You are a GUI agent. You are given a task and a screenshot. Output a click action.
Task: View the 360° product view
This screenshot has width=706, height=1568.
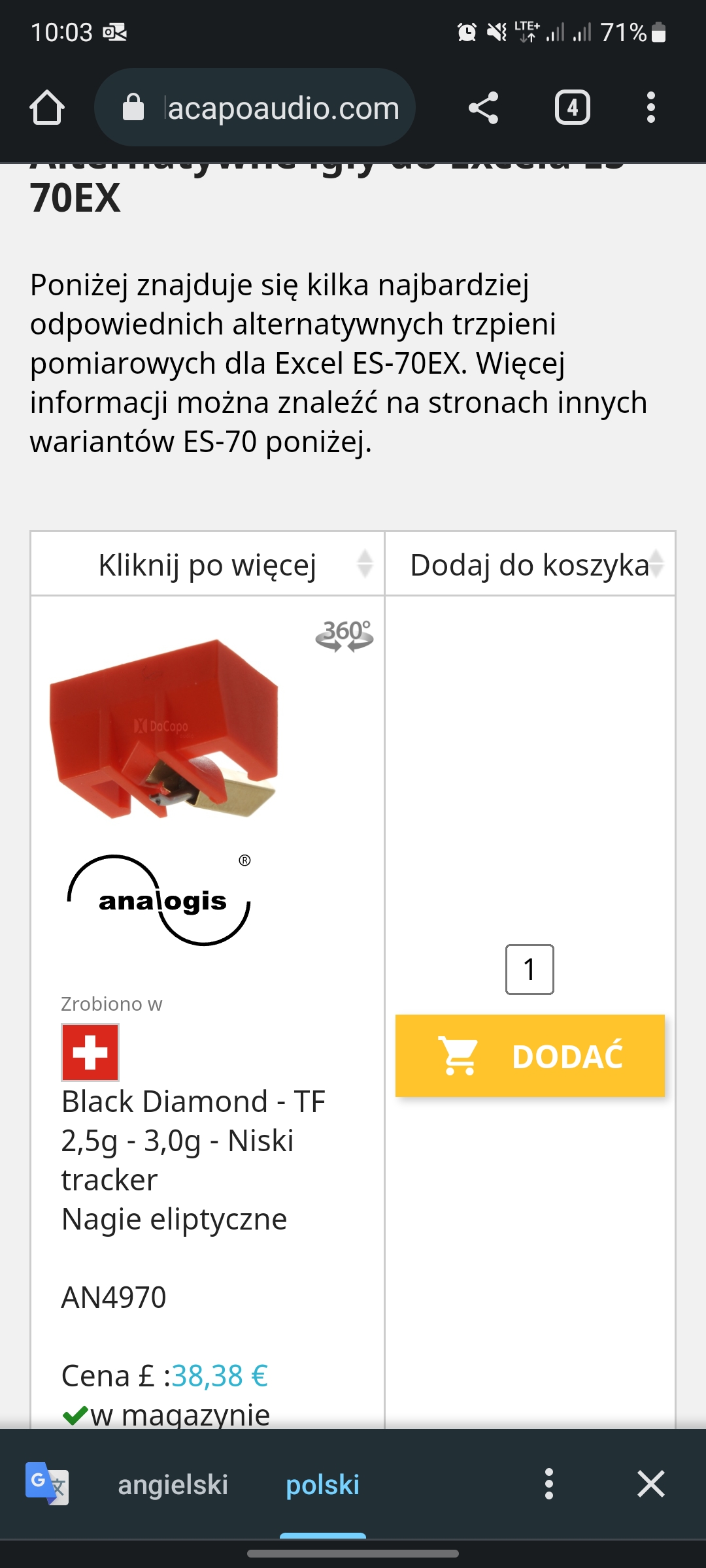[344, 636]
